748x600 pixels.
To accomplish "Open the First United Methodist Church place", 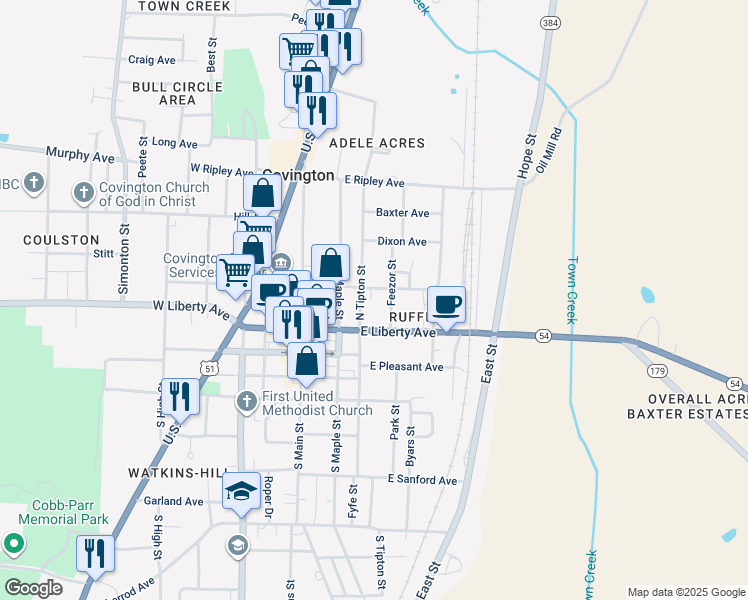I will click(247, 402).
